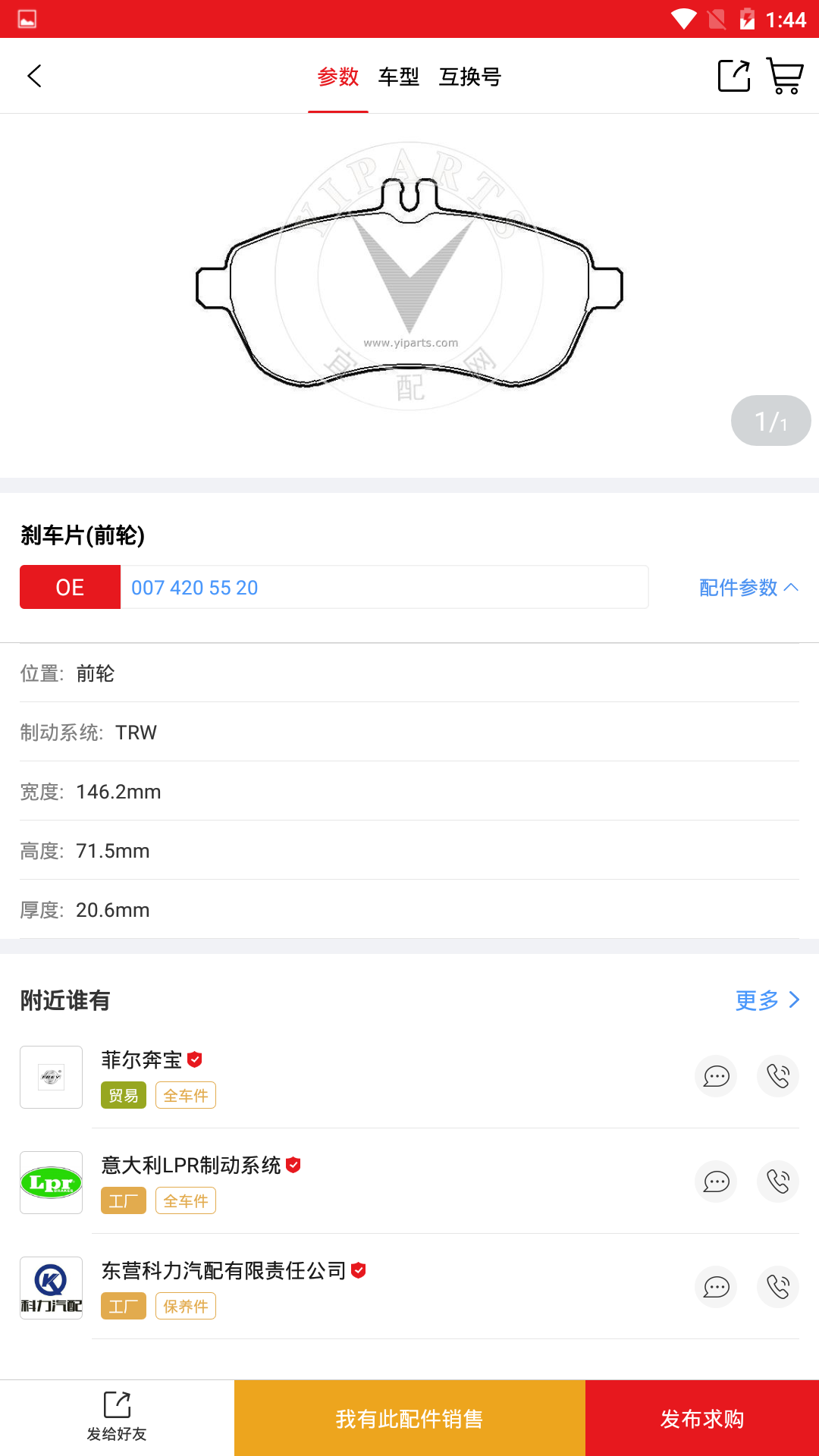Switch to the 互换号 tab

click(469, 77)
